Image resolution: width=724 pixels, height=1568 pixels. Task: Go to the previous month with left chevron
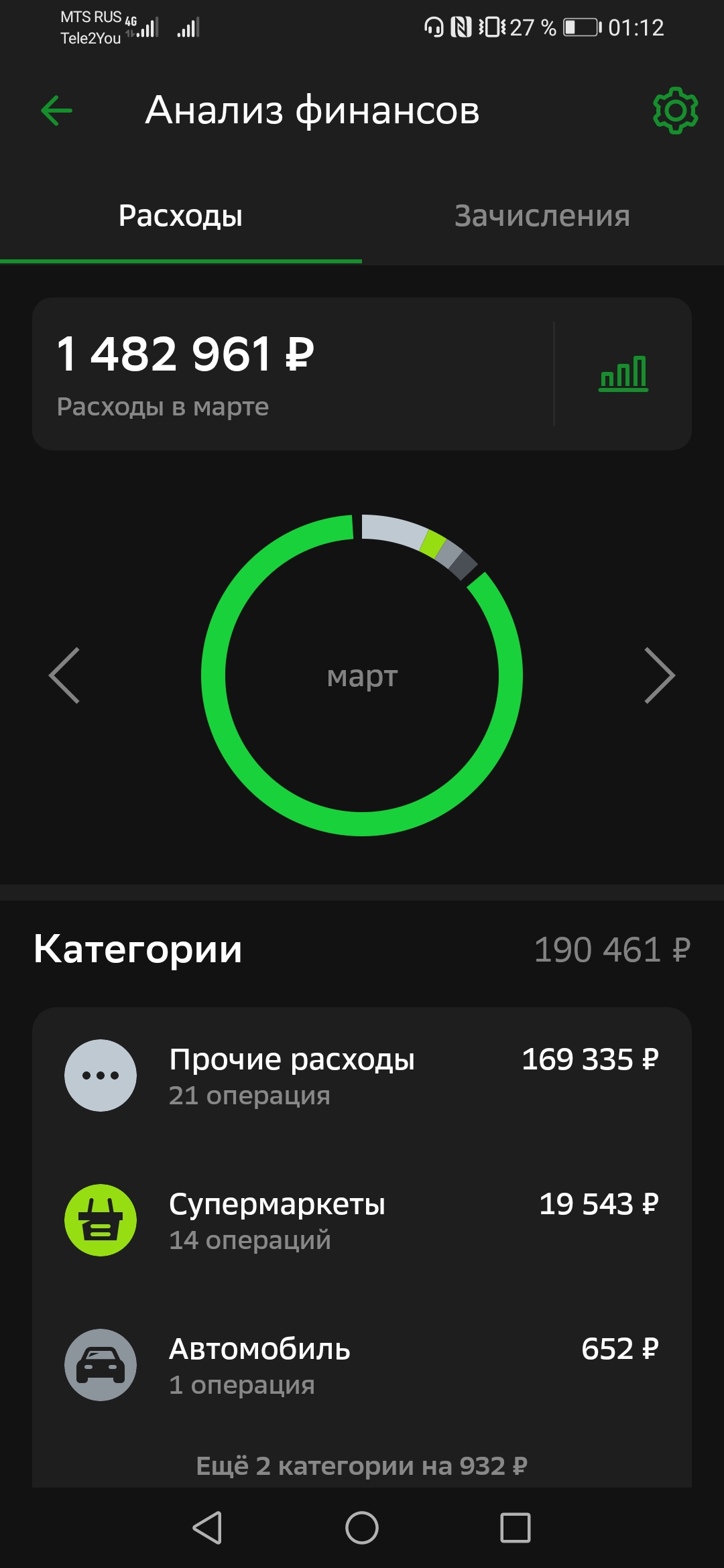(x=64, y=675)
